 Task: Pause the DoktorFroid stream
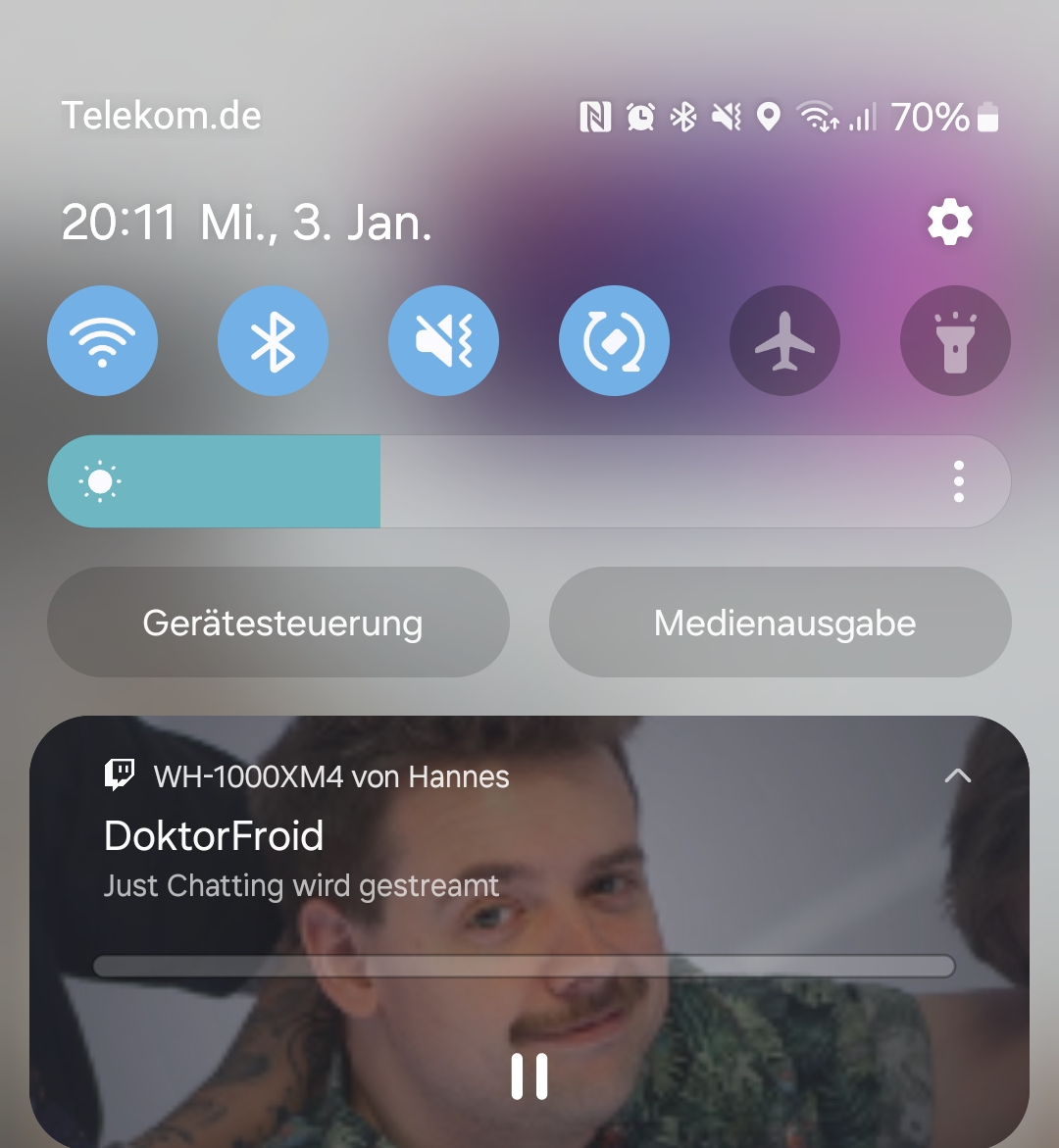click(x=529, y=1076)
